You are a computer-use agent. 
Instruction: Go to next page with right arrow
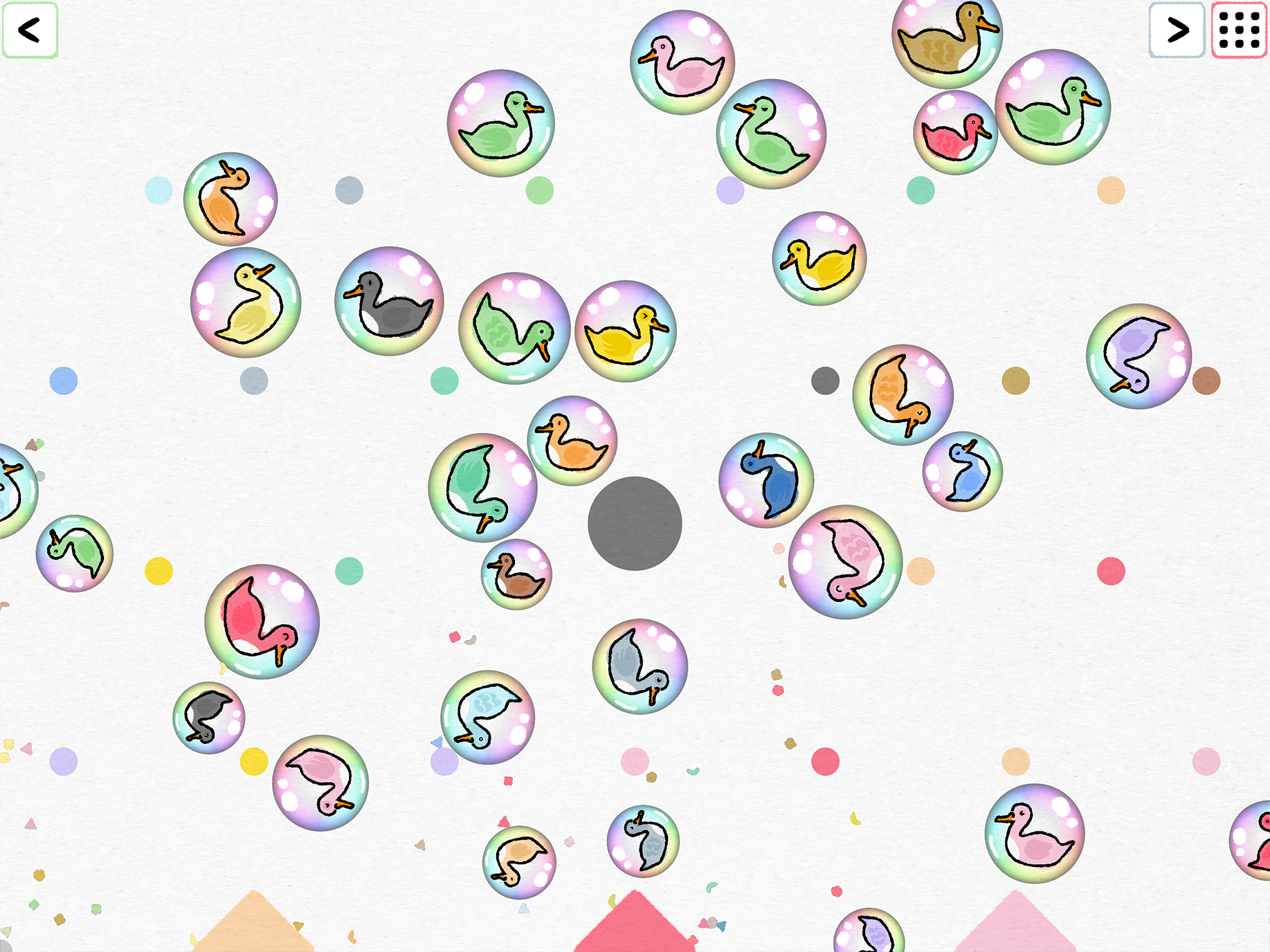[x=1177, y=30]
